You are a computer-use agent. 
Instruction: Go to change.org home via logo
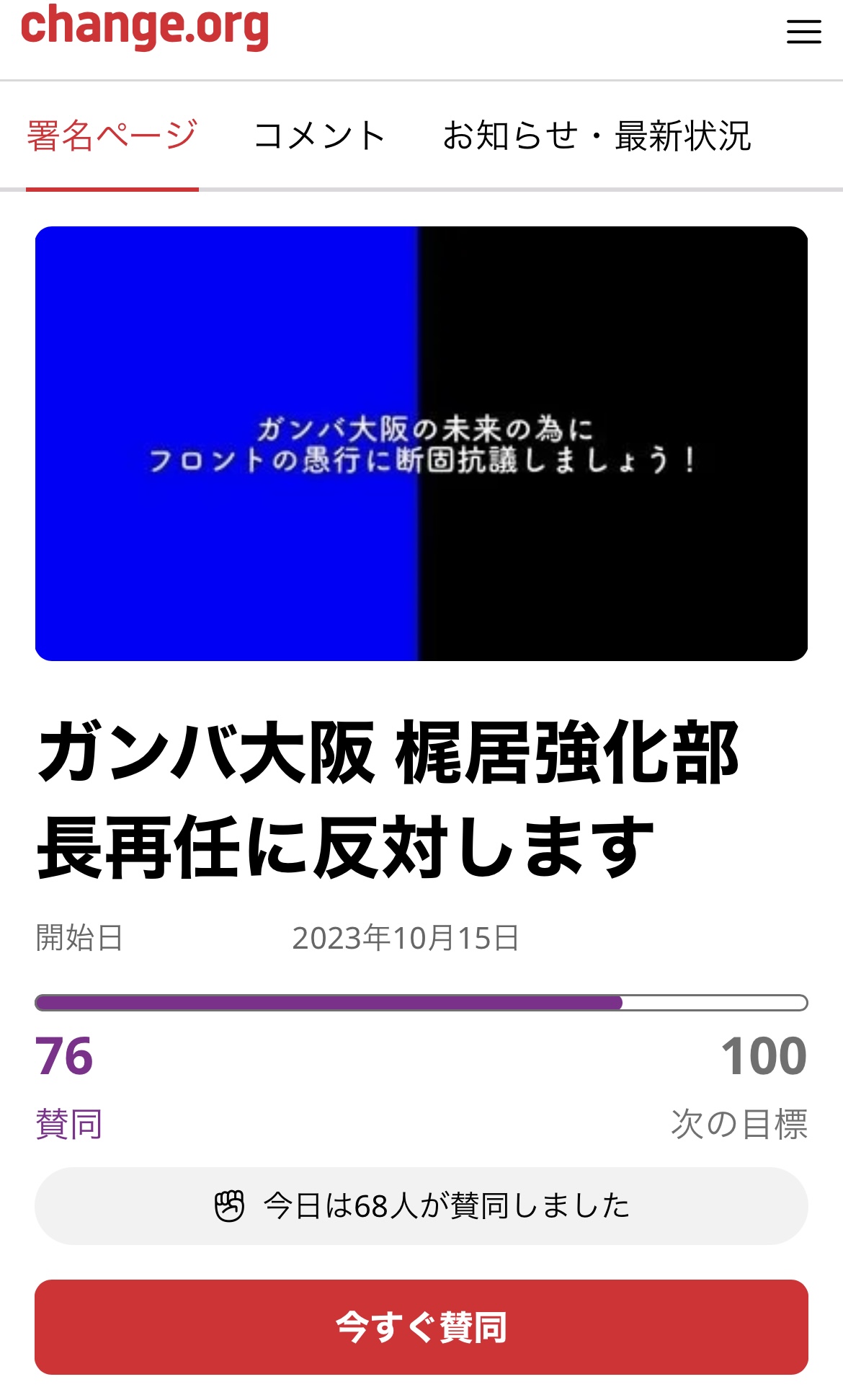coord(145,27)
